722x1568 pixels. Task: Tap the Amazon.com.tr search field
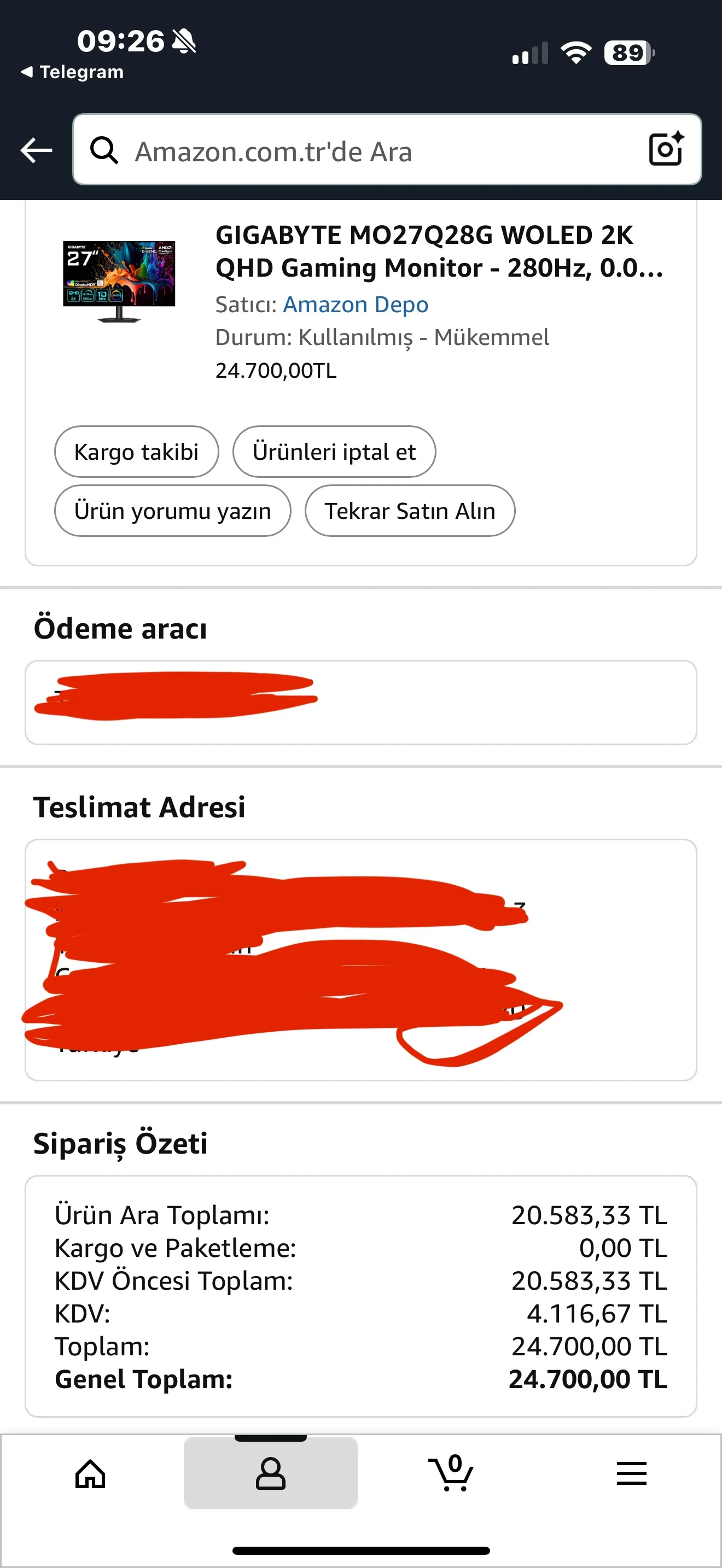tap(365, 150)
